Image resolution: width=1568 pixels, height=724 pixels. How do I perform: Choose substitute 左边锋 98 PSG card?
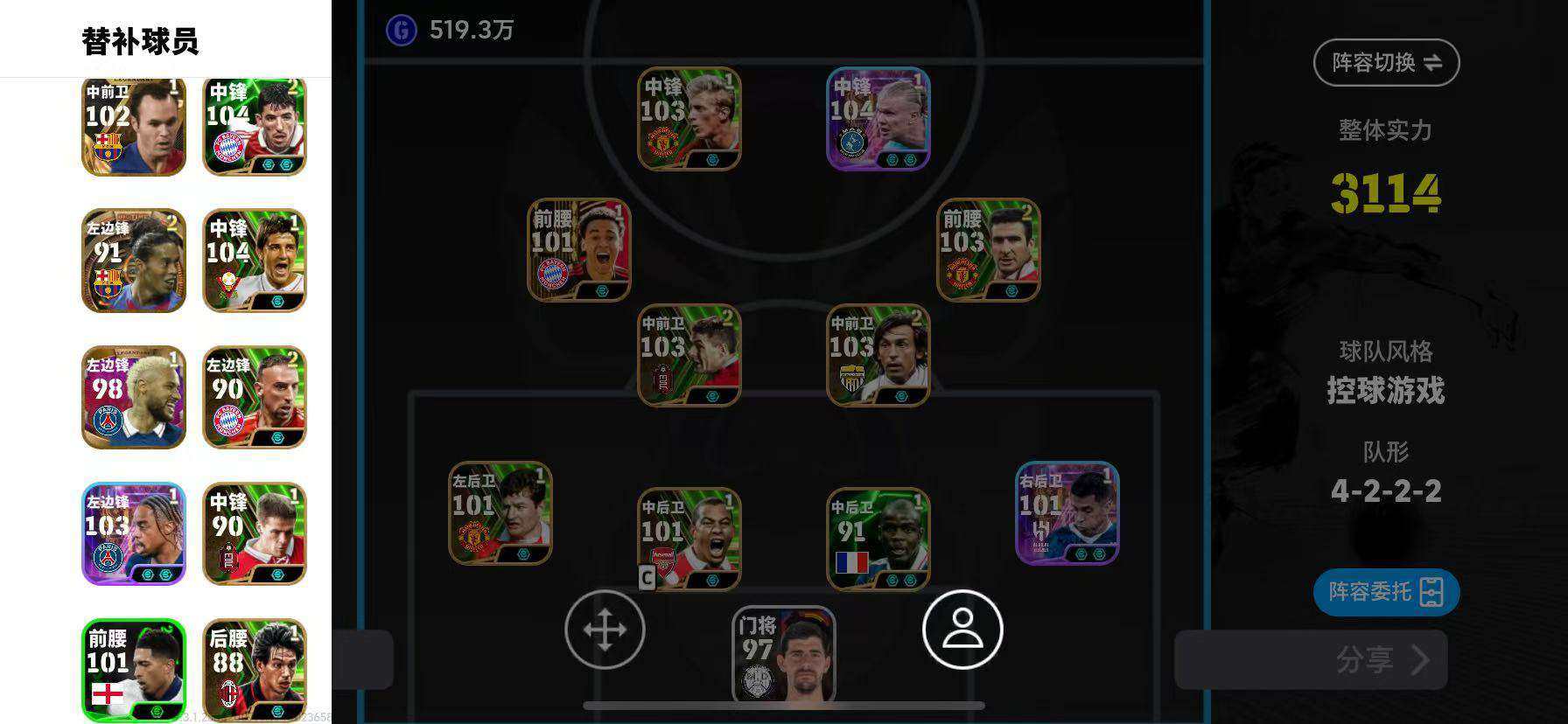coord(134,398)
